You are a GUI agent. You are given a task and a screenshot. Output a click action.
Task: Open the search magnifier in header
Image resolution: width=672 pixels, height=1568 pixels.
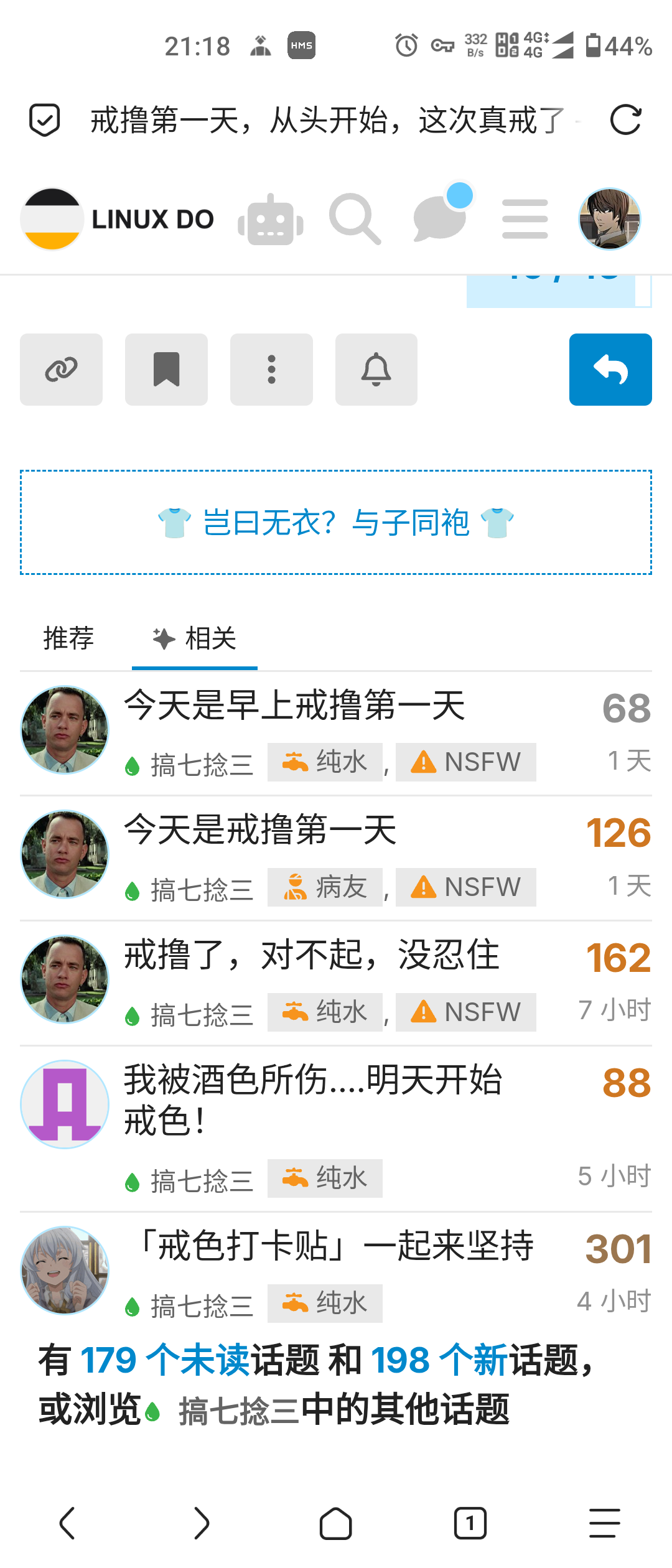tap(355, 219)
